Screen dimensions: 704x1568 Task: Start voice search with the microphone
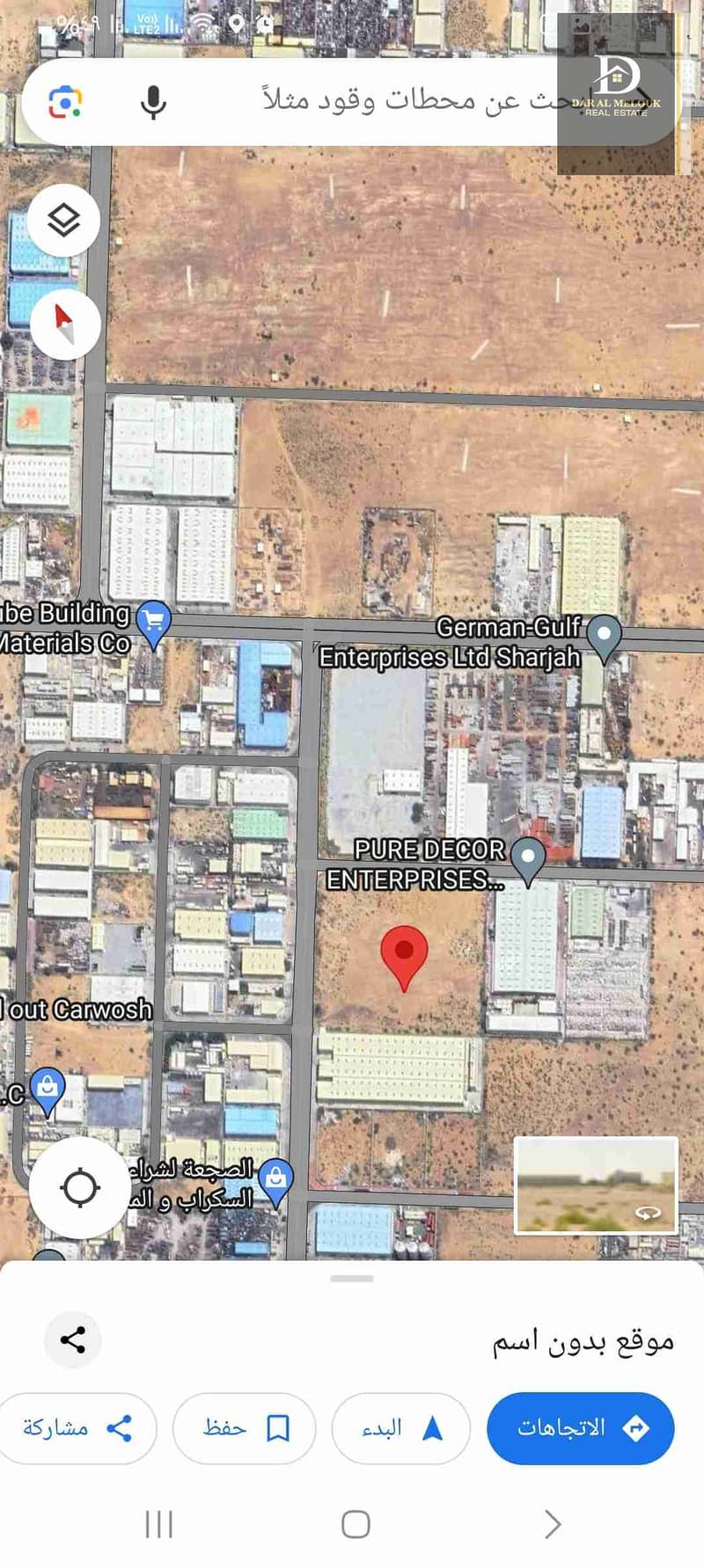[153, 102]
